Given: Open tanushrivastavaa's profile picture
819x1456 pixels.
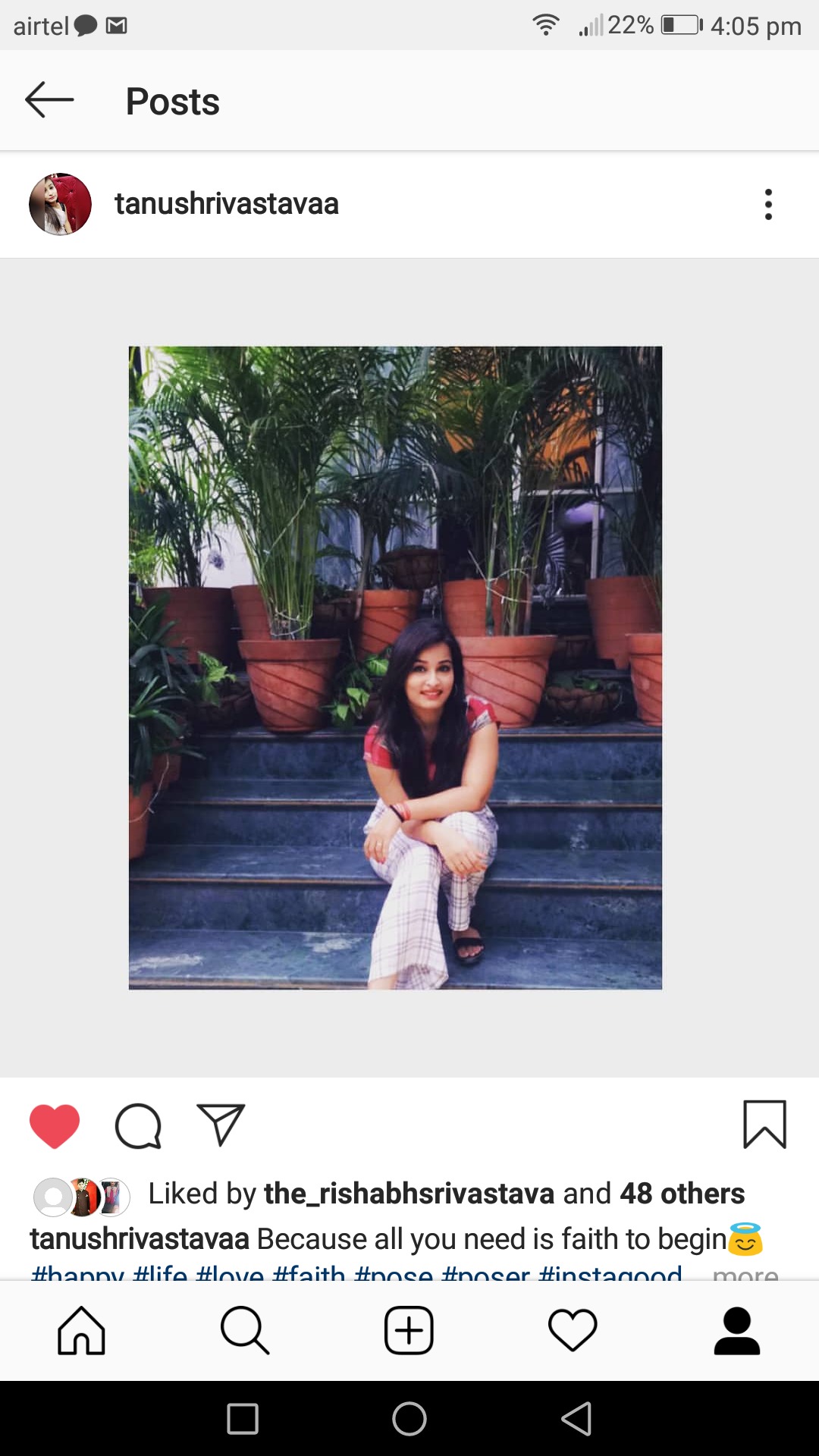Looking at the screenshot, I should point(60,204).
